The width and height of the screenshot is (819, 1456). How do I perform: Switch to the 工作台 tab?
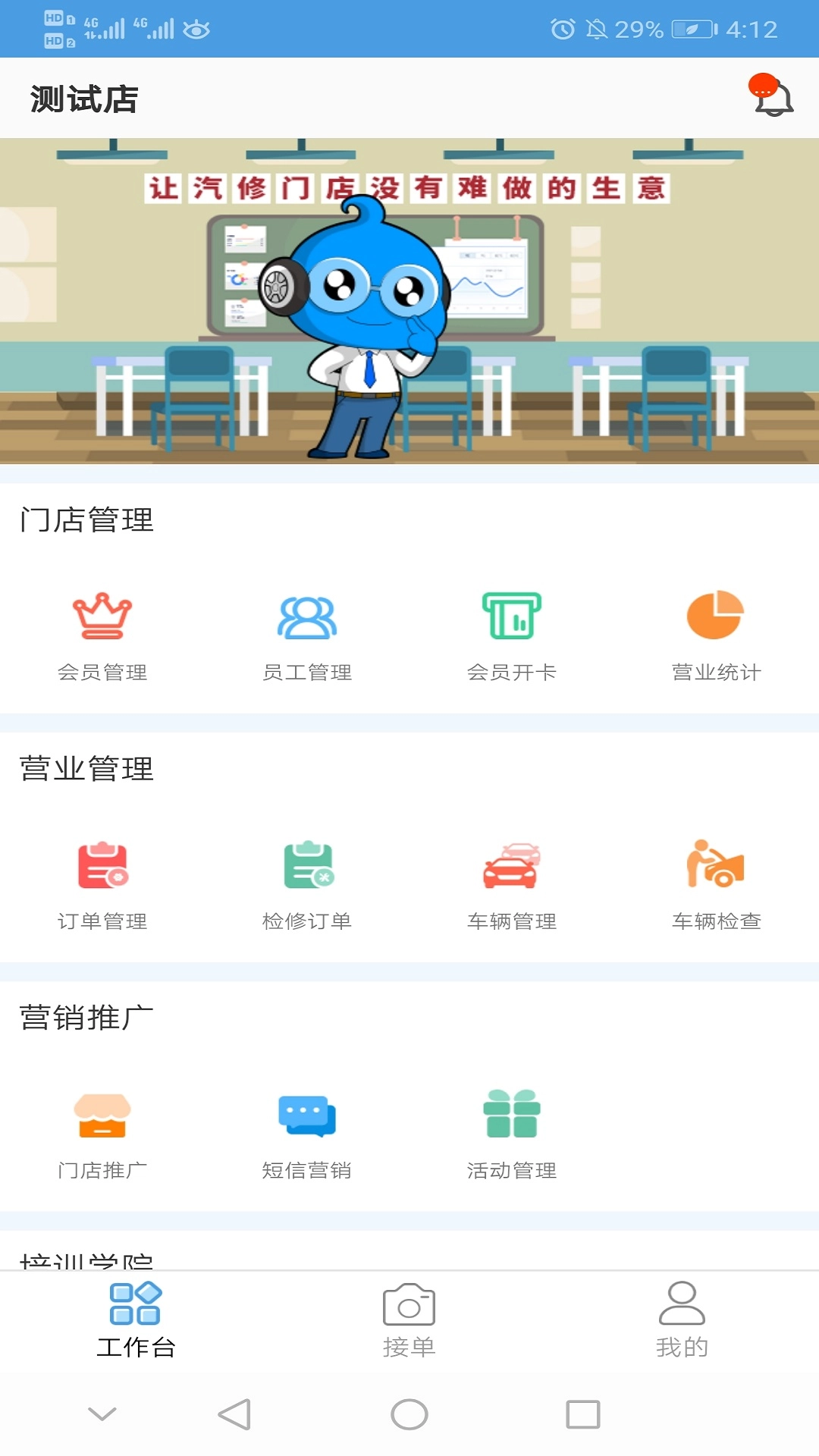point(136,1321)
